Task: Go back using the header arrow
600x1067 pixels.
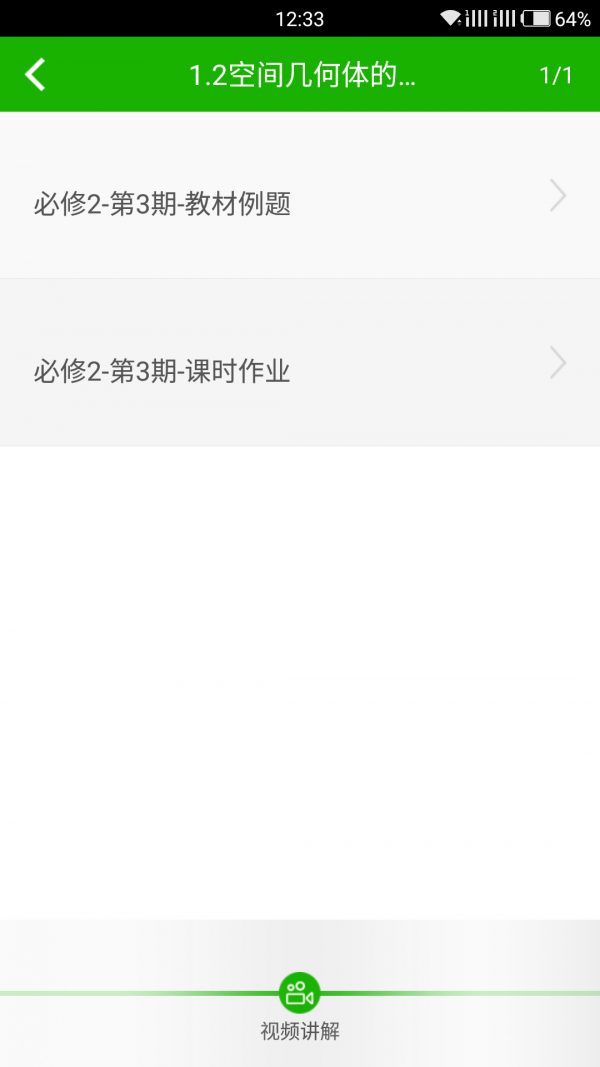Action: click(36, 75)
